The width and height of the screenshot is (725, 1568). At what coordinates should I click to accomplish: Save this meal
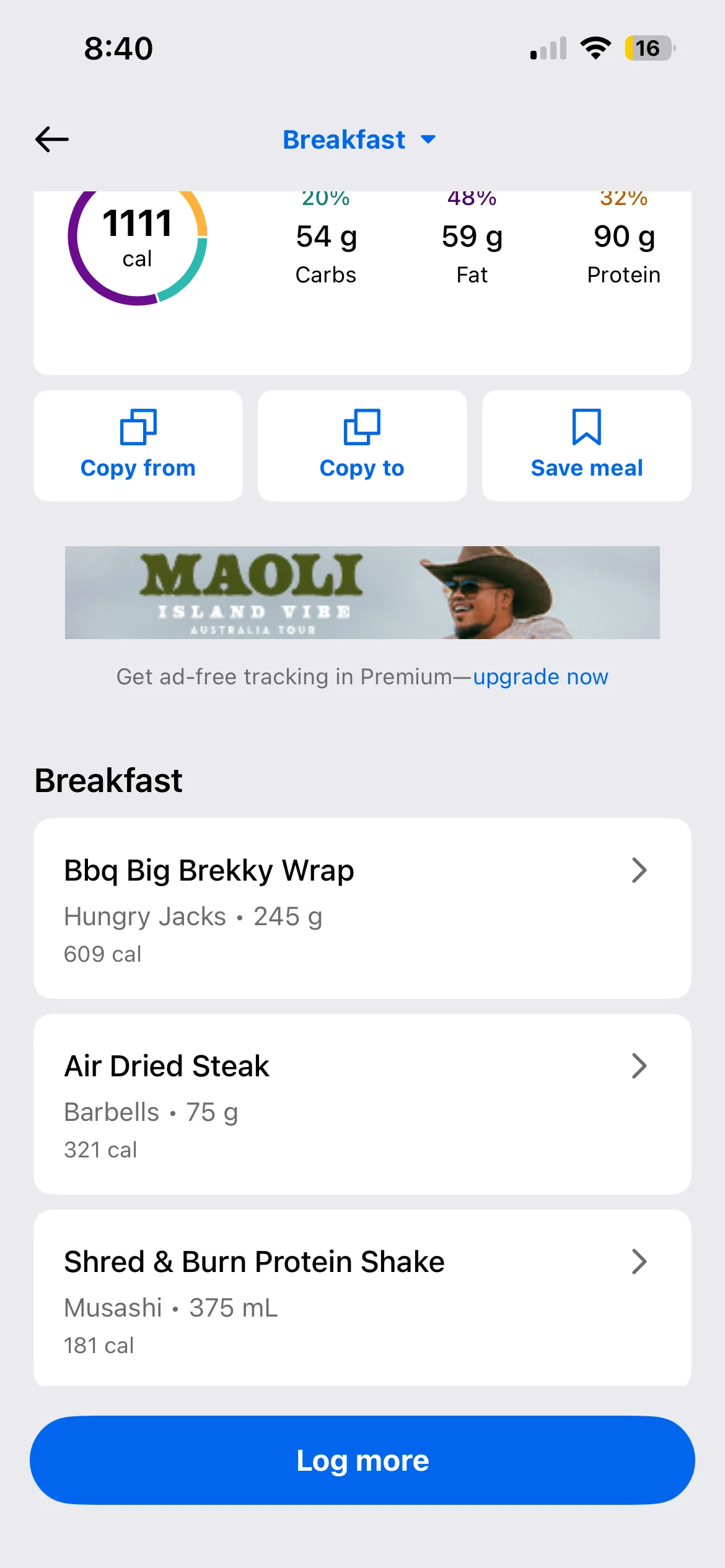click(586, 446)
